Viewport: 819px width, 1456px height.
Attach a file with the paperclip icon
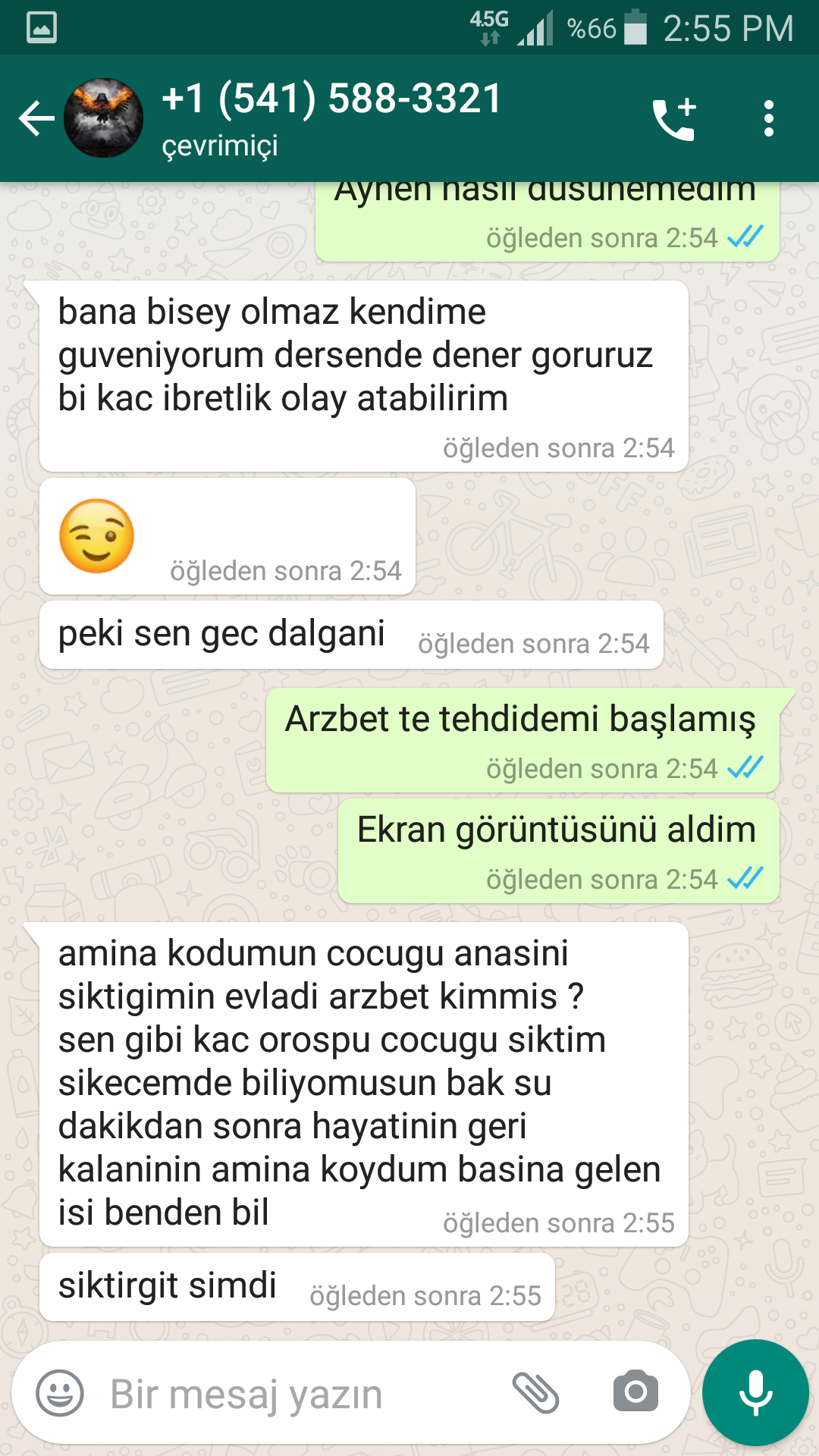[x=535, y=1392]
